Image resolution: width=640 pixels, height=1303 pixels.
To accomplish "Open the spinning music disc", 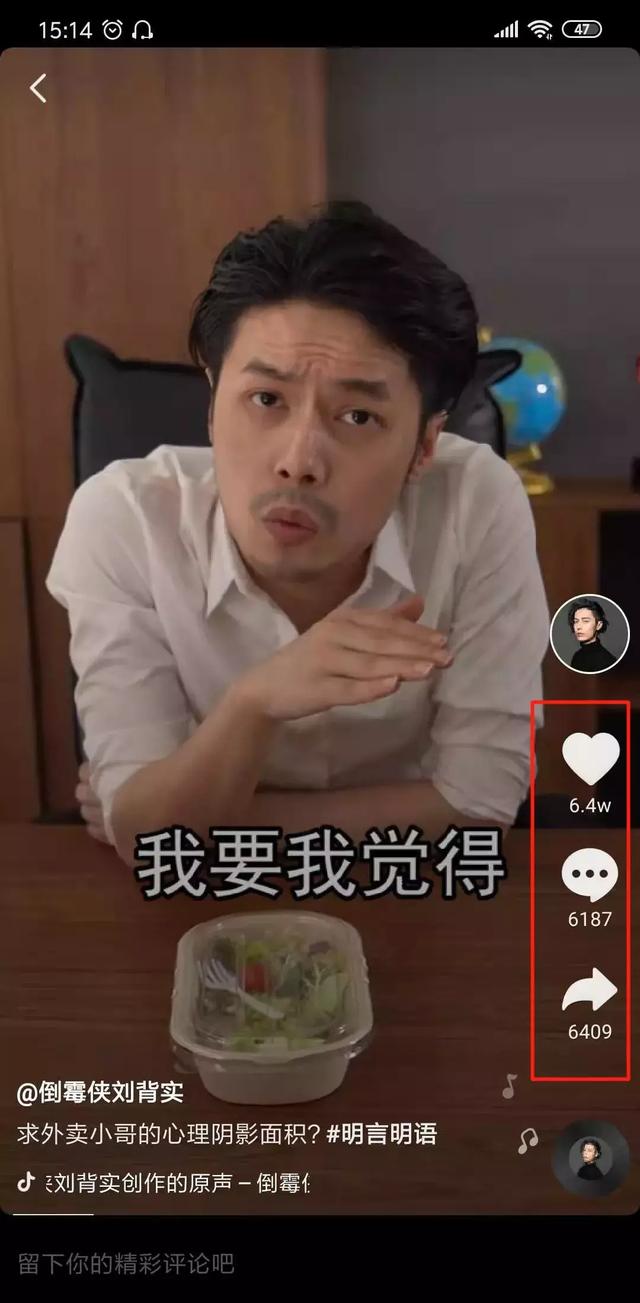I will click(590, 1159).
